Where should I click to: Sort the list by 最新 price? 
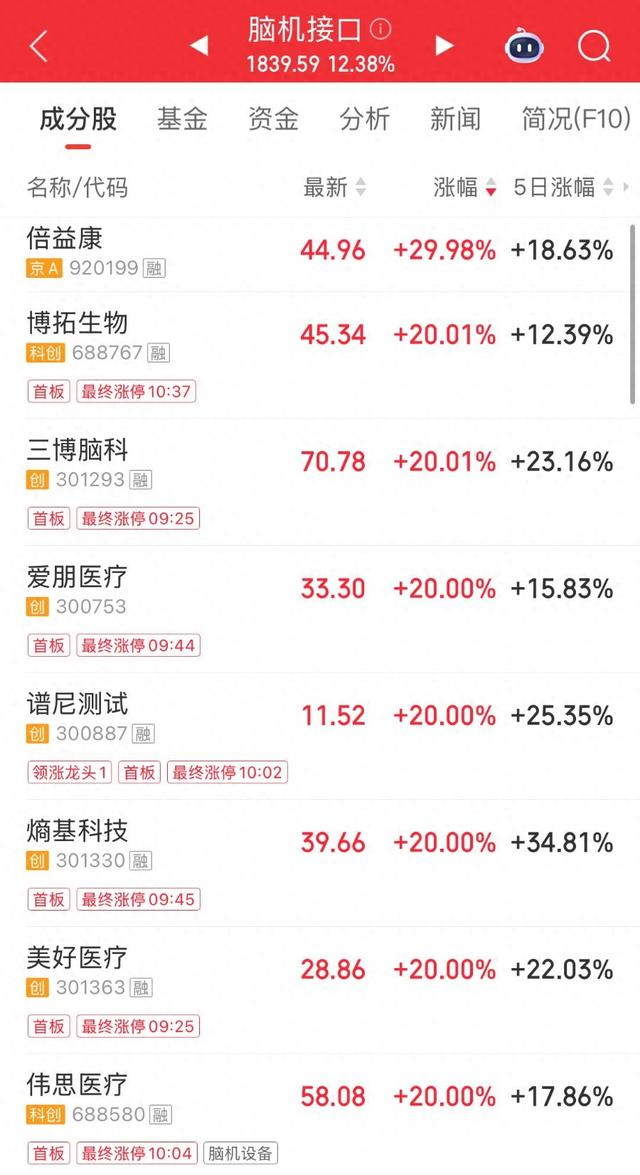(334, 187)
